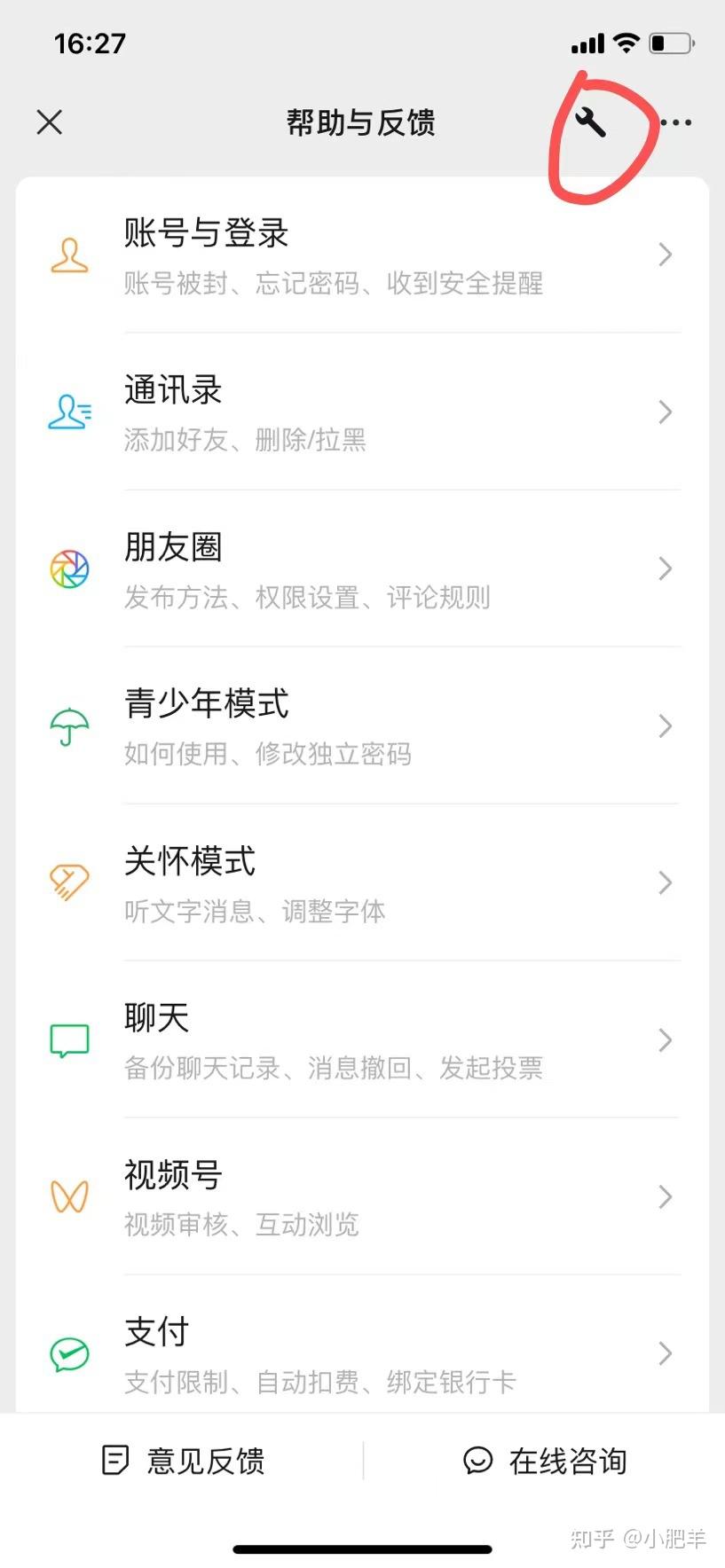View 青少年模式 help
The width and height of the screenshot is (725, 1568).
362,726
